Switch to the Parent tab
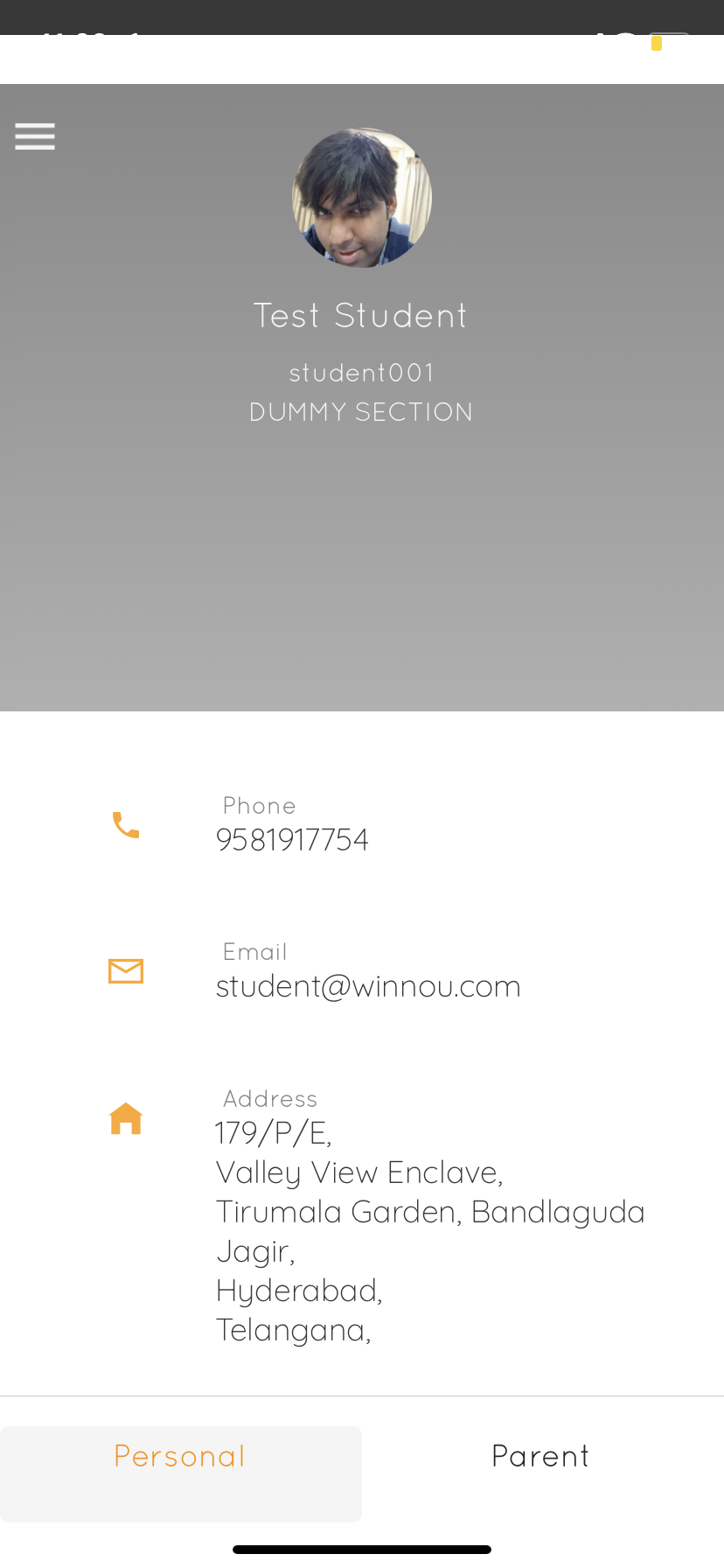The width and height of the screenshot is (724, 1568). pyautogui.click(x=541, y=1457)
